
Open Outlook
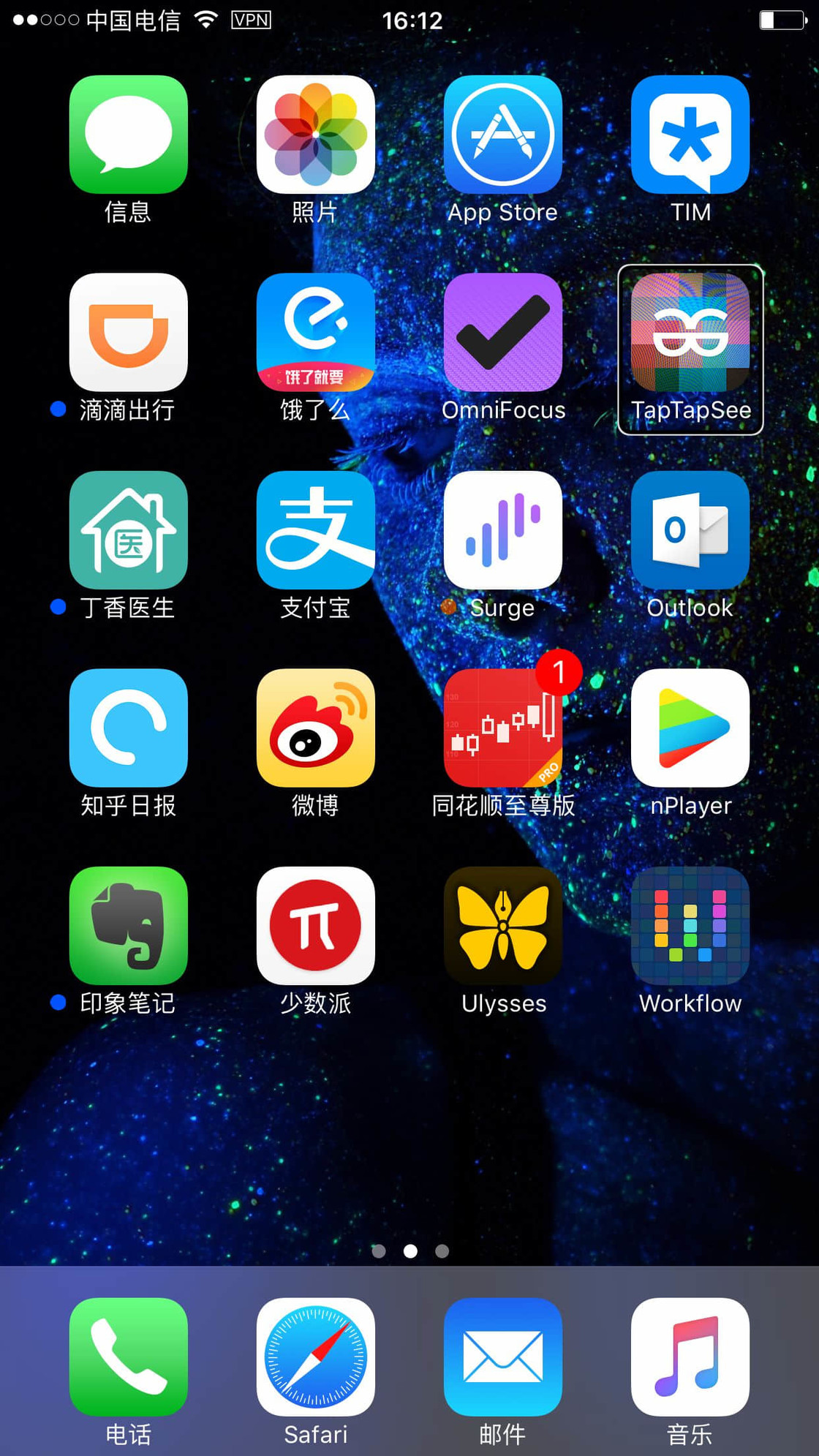pyautogui.click(x=690, y=530)
